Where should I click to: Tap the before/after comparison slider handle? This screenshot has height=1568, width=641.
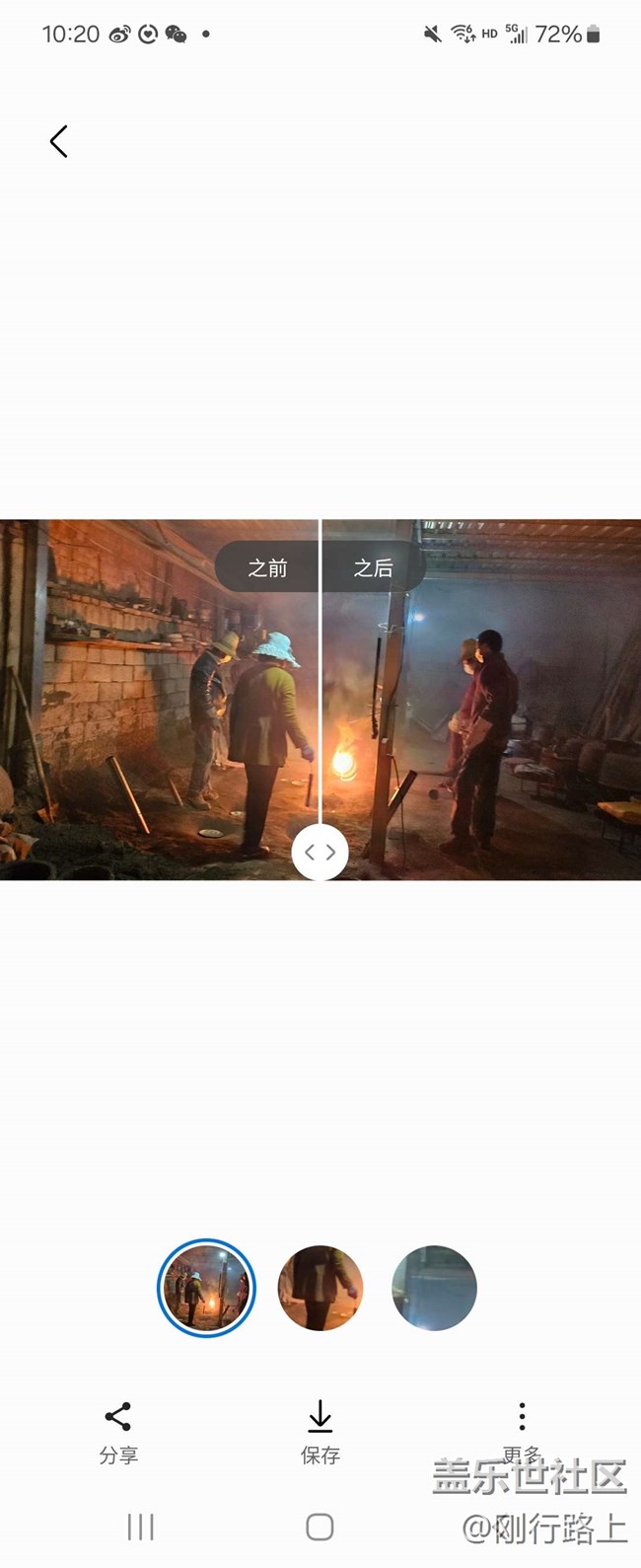coord(320,852)
